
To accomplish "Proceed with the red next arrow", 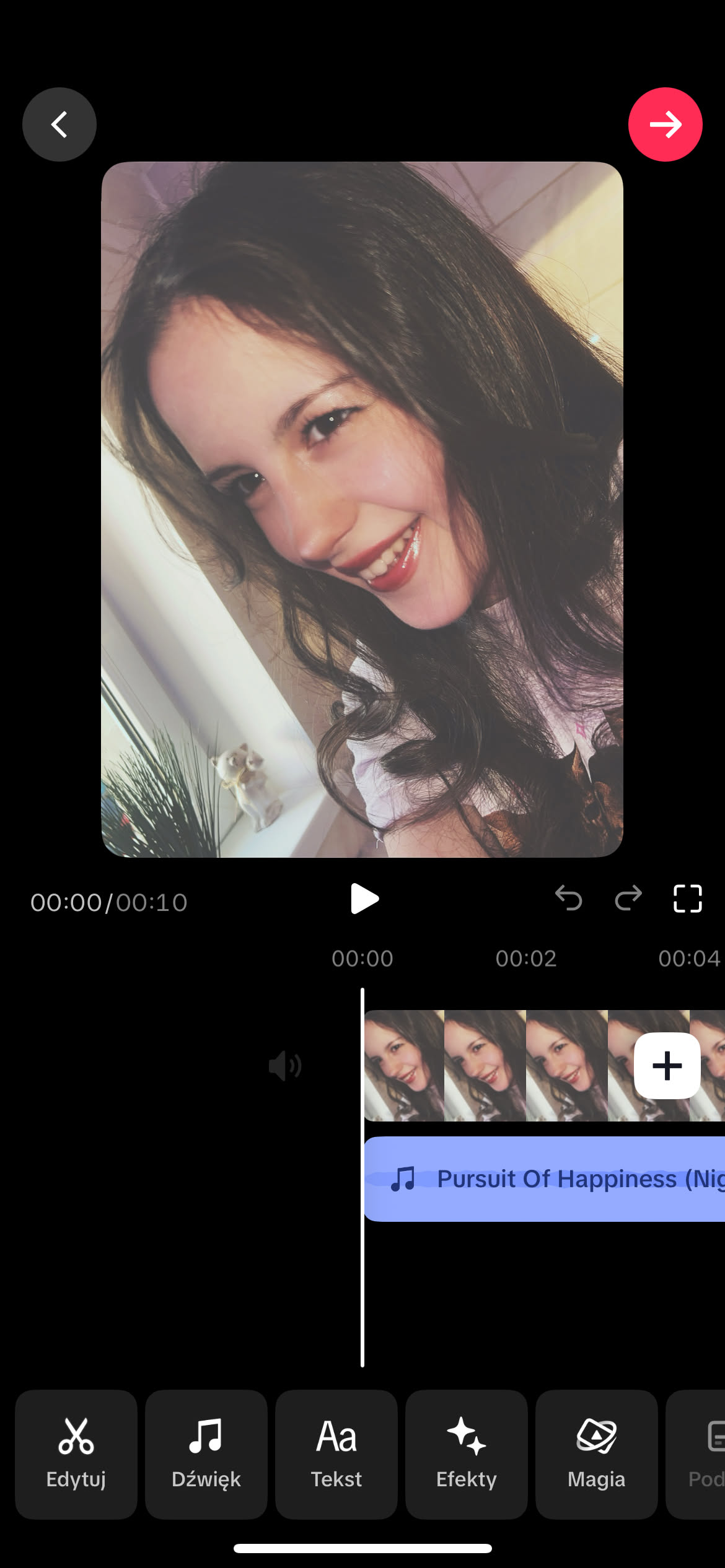I will 665,124.
